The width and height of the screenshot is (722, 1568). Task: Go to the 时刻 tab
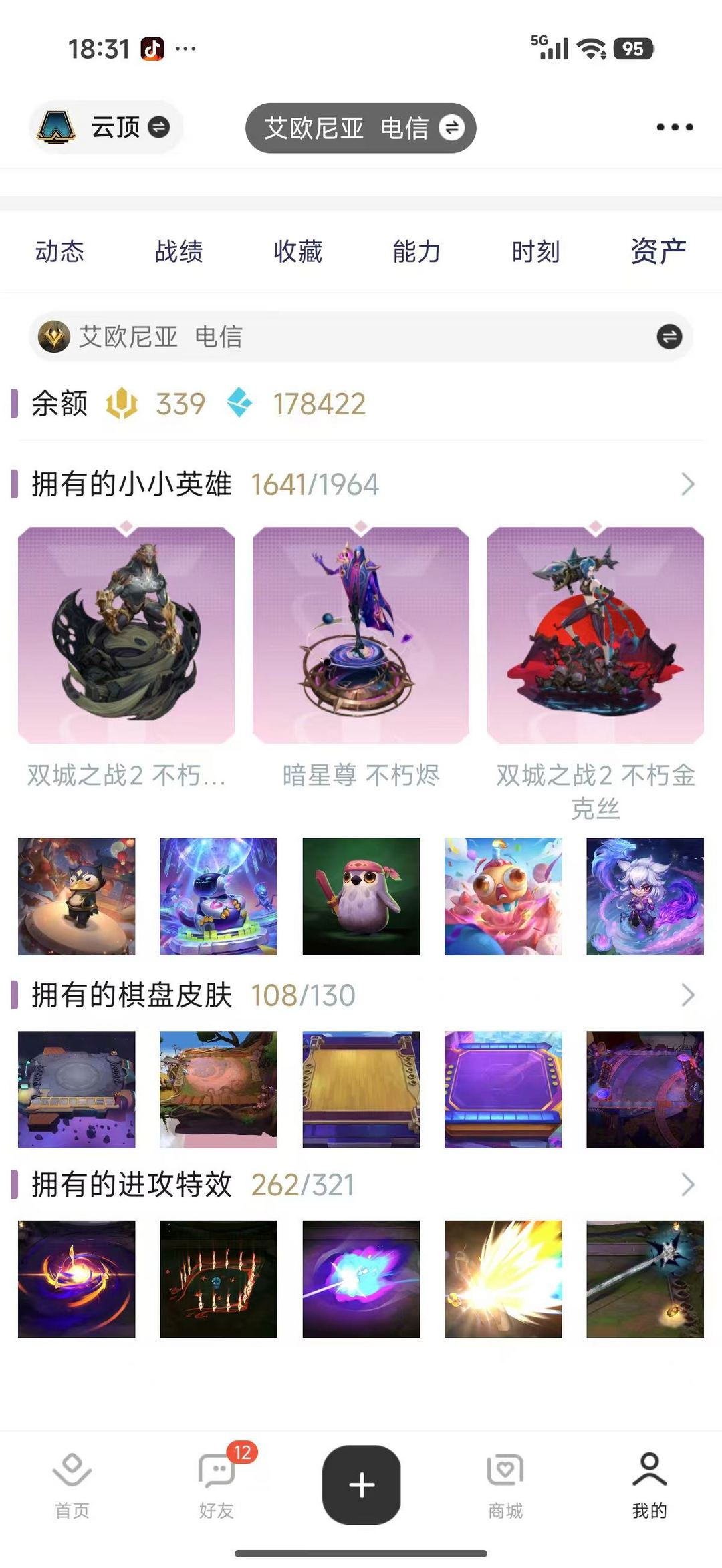click(x=535, y=252)
